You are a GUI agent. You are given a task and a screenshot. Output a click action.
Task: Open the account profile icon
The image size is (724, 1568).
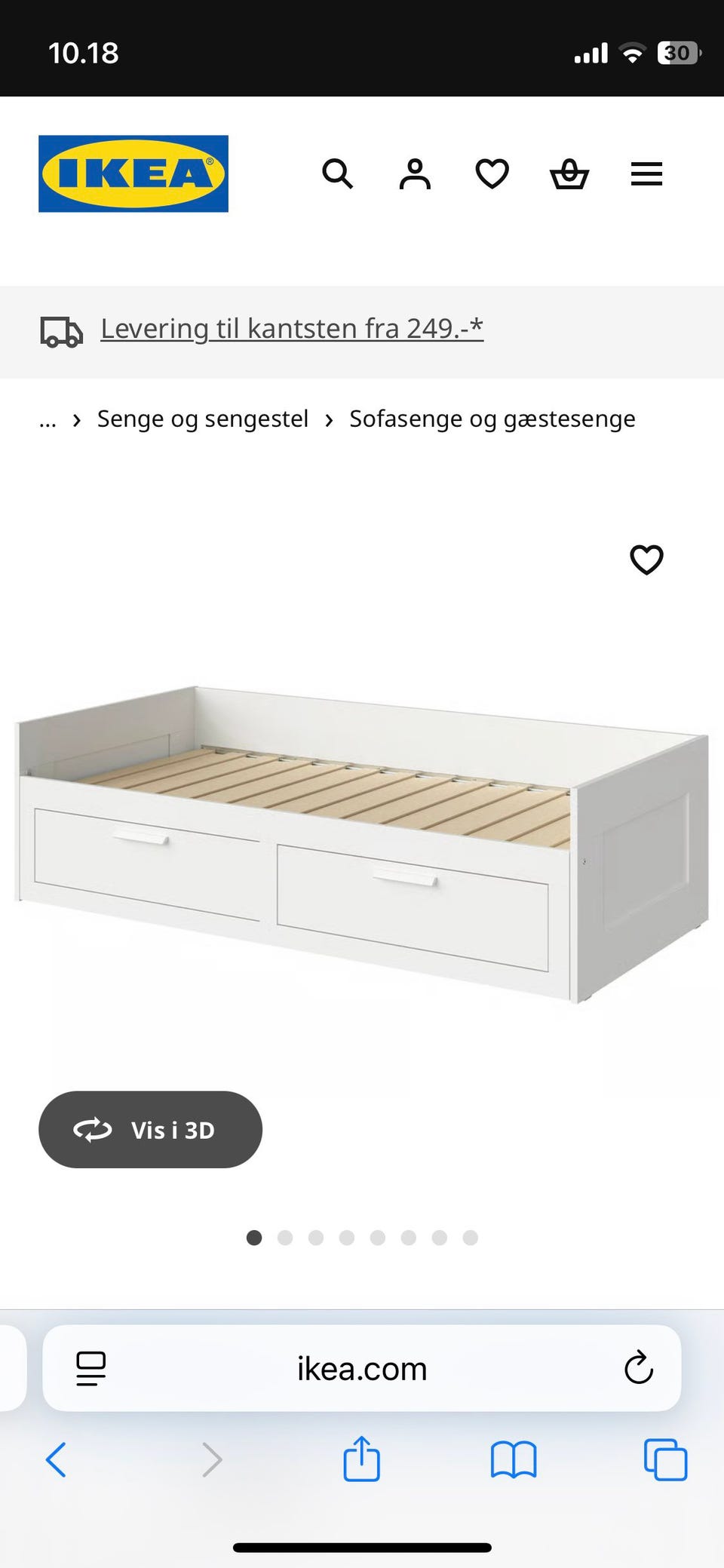(415, 174)
